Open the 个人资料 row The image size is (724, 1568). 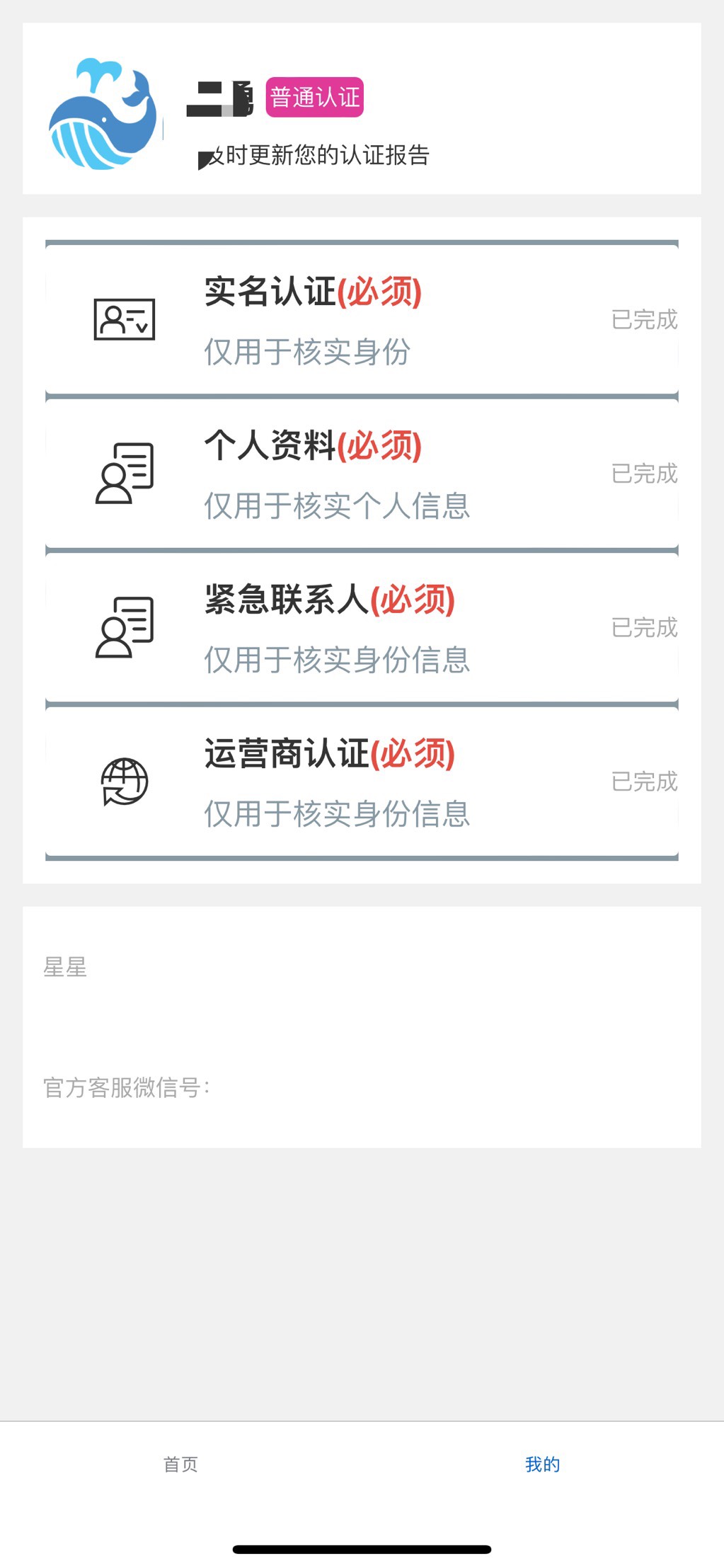click(x=362, y=474)
